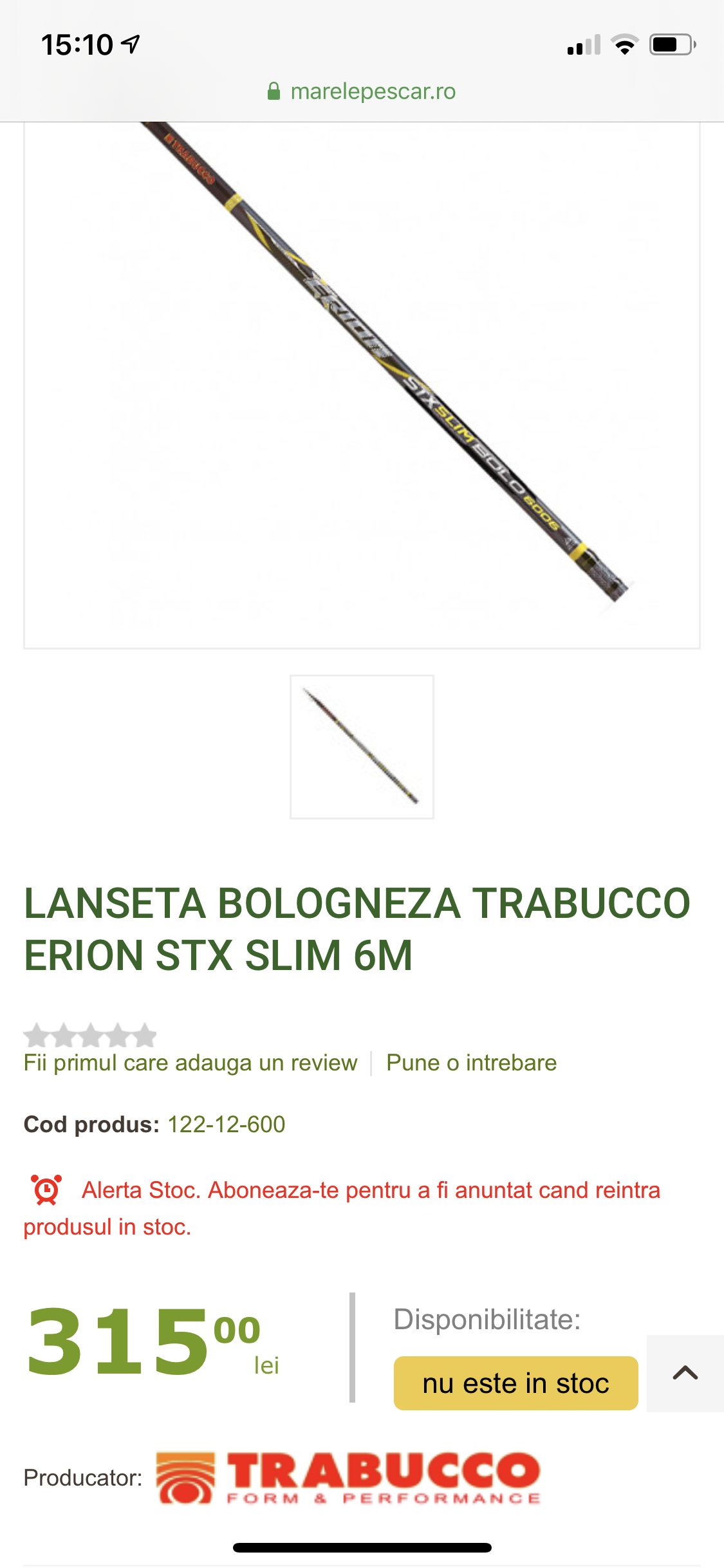Select the small rod thumbnail below the image

(x=362, y=747)
